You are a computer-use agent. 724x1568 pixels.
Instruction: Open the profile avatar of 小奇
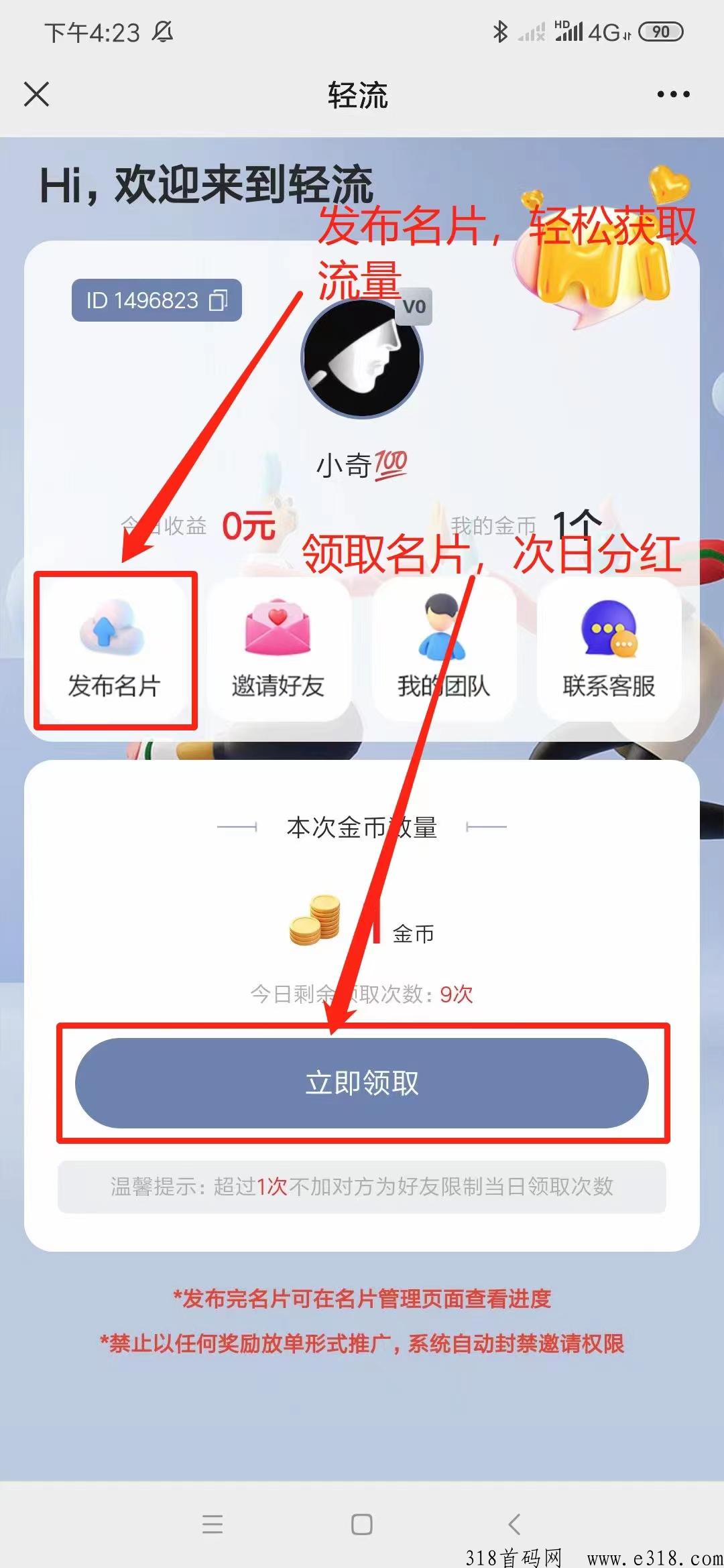pyautogui.click(x=362, y=358)
